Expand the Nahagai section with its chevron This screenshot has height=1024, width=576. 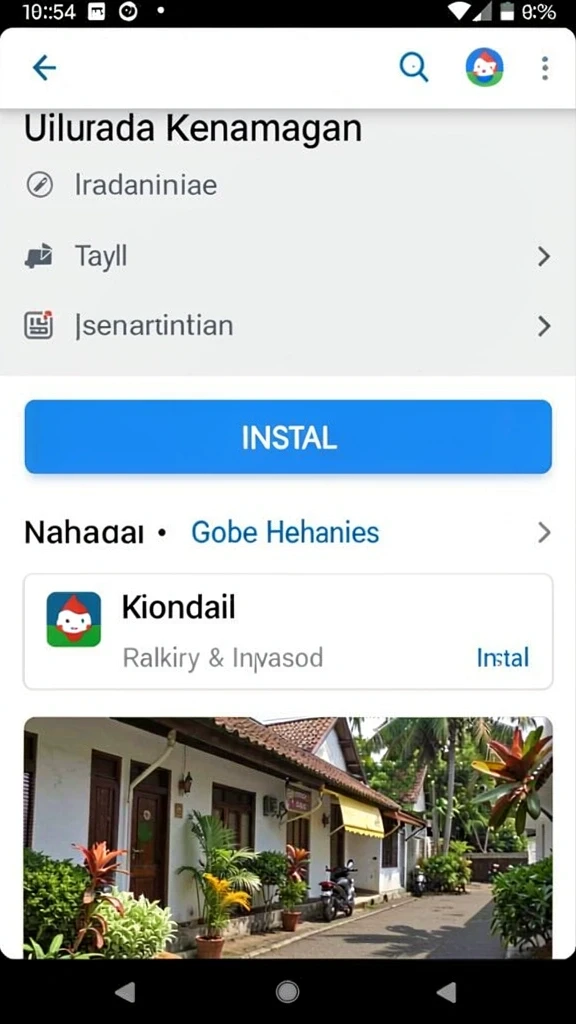(544, 533)
